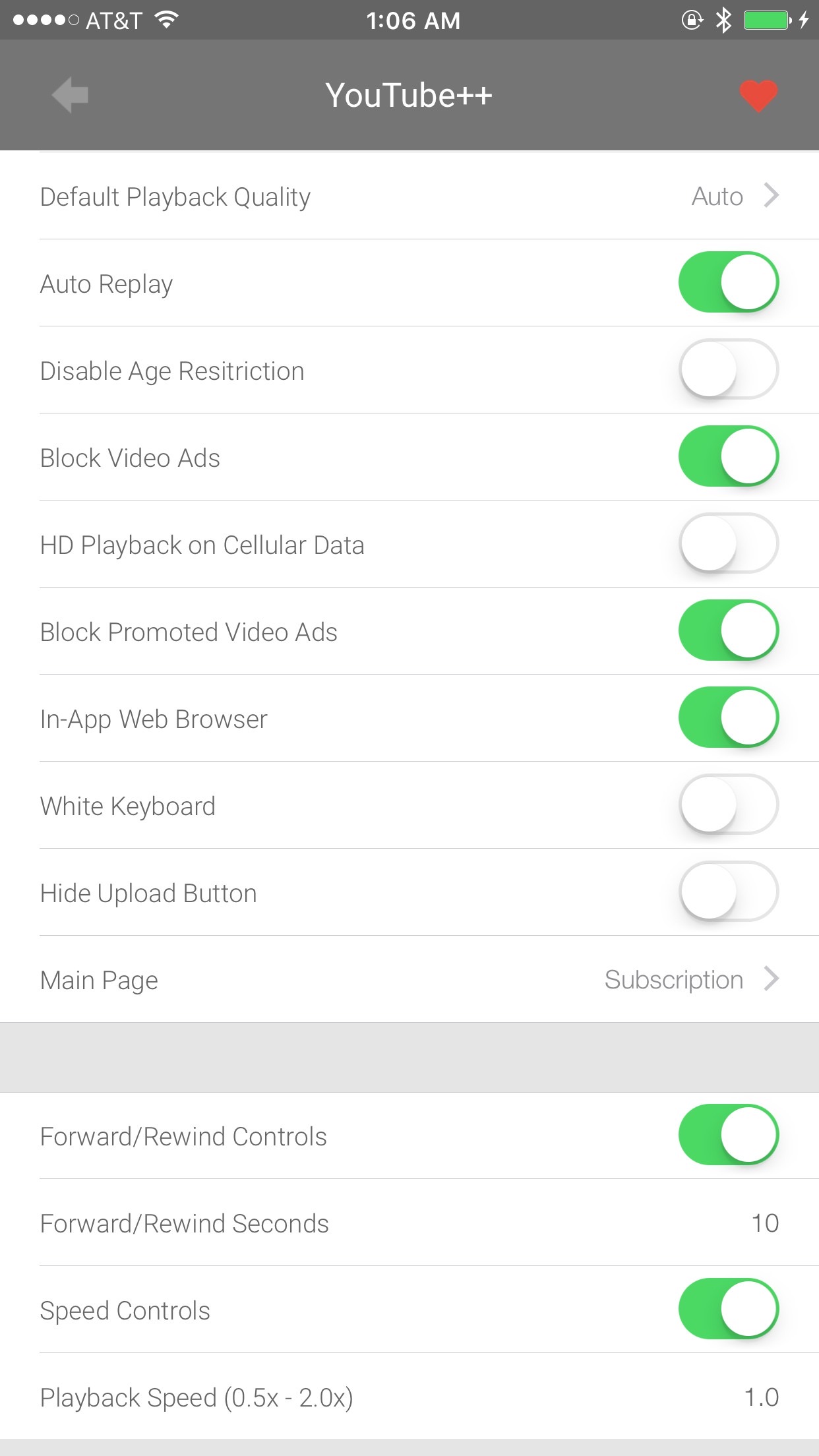Turn off Auto Replay

tap(729, 282)
